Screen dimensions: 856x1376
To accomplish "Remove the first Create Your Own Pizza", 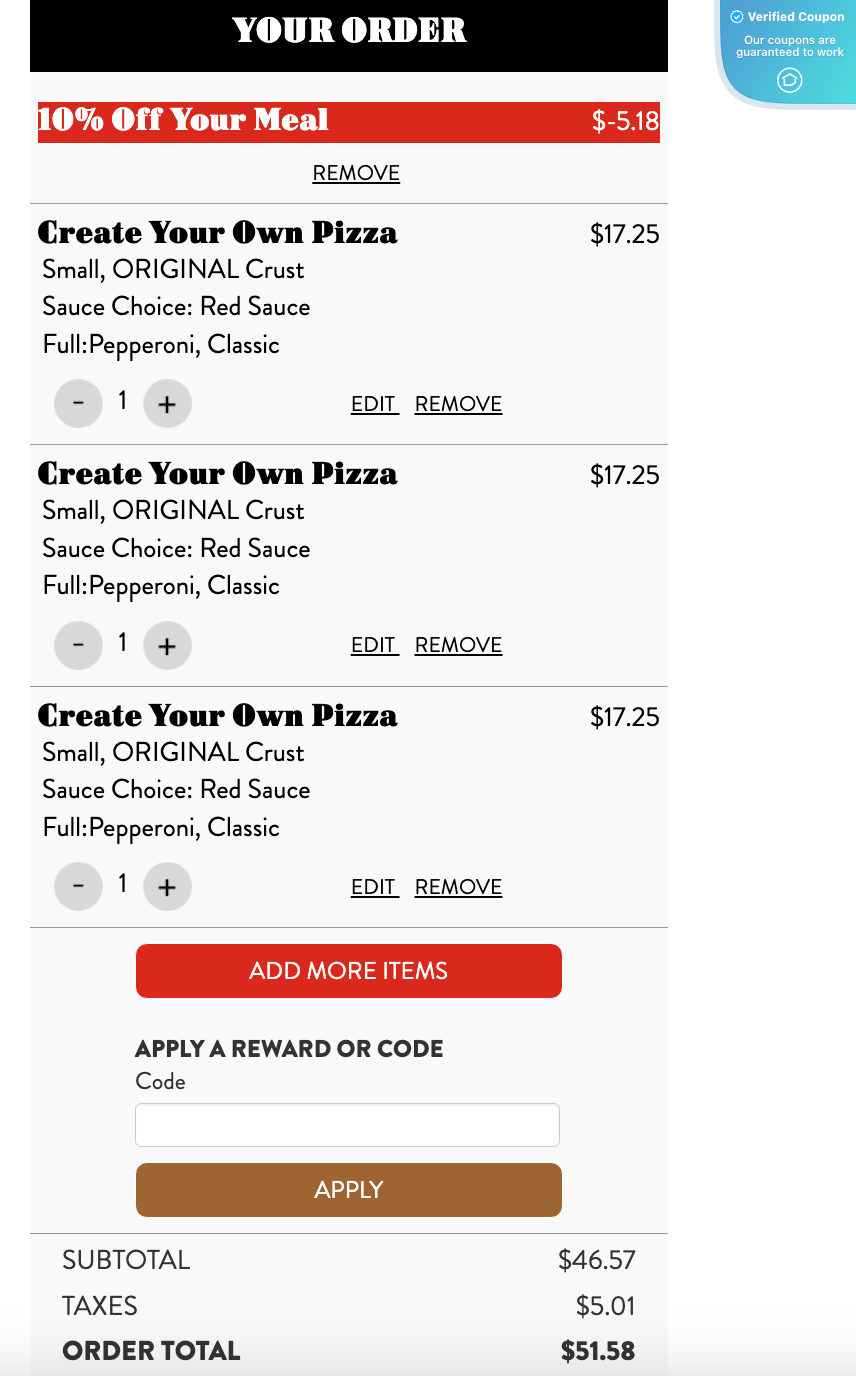I will click(458, 404).
